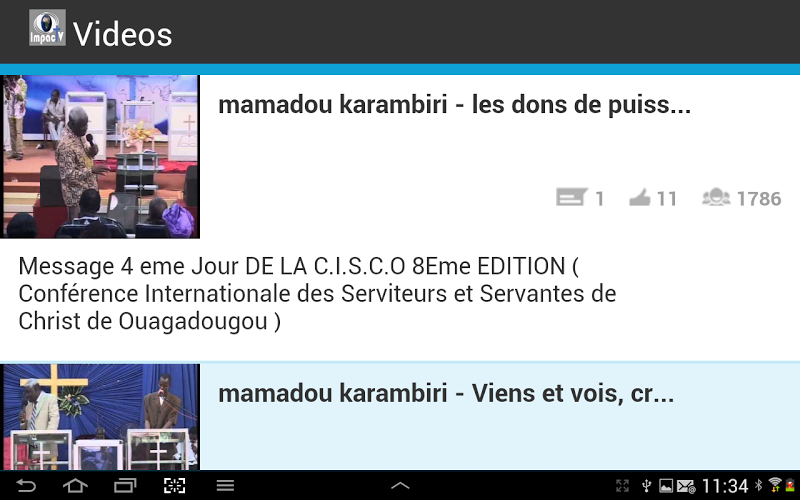Show recent apps
The width and height of the screenshot is (800, 500).
(x=125, y=486)
